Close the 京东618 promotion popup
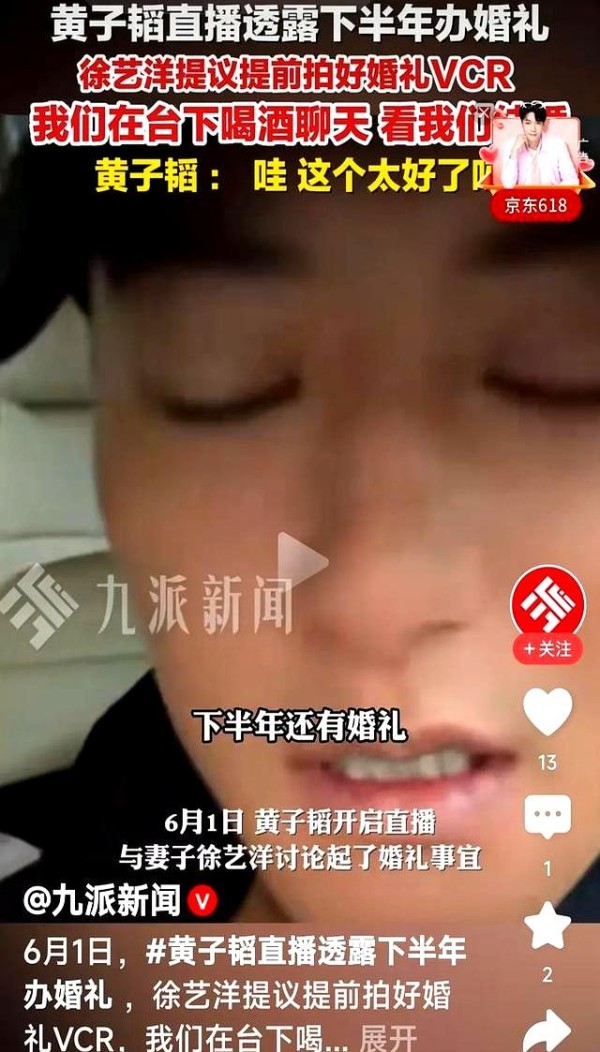The image size is (600, 1052). click(486, 112)
